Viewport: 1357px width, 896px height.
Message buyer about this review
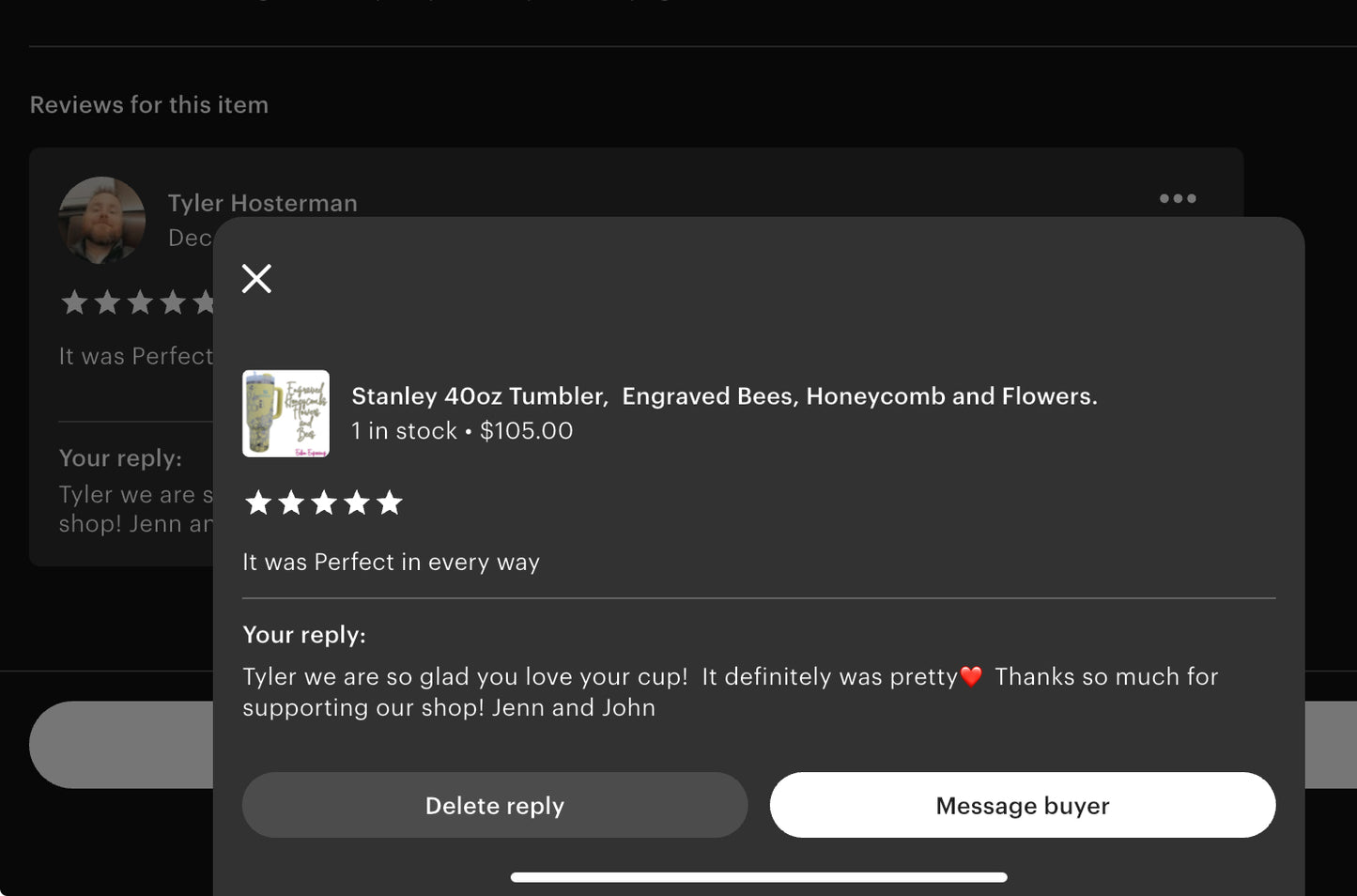(x=1022, y=806)
